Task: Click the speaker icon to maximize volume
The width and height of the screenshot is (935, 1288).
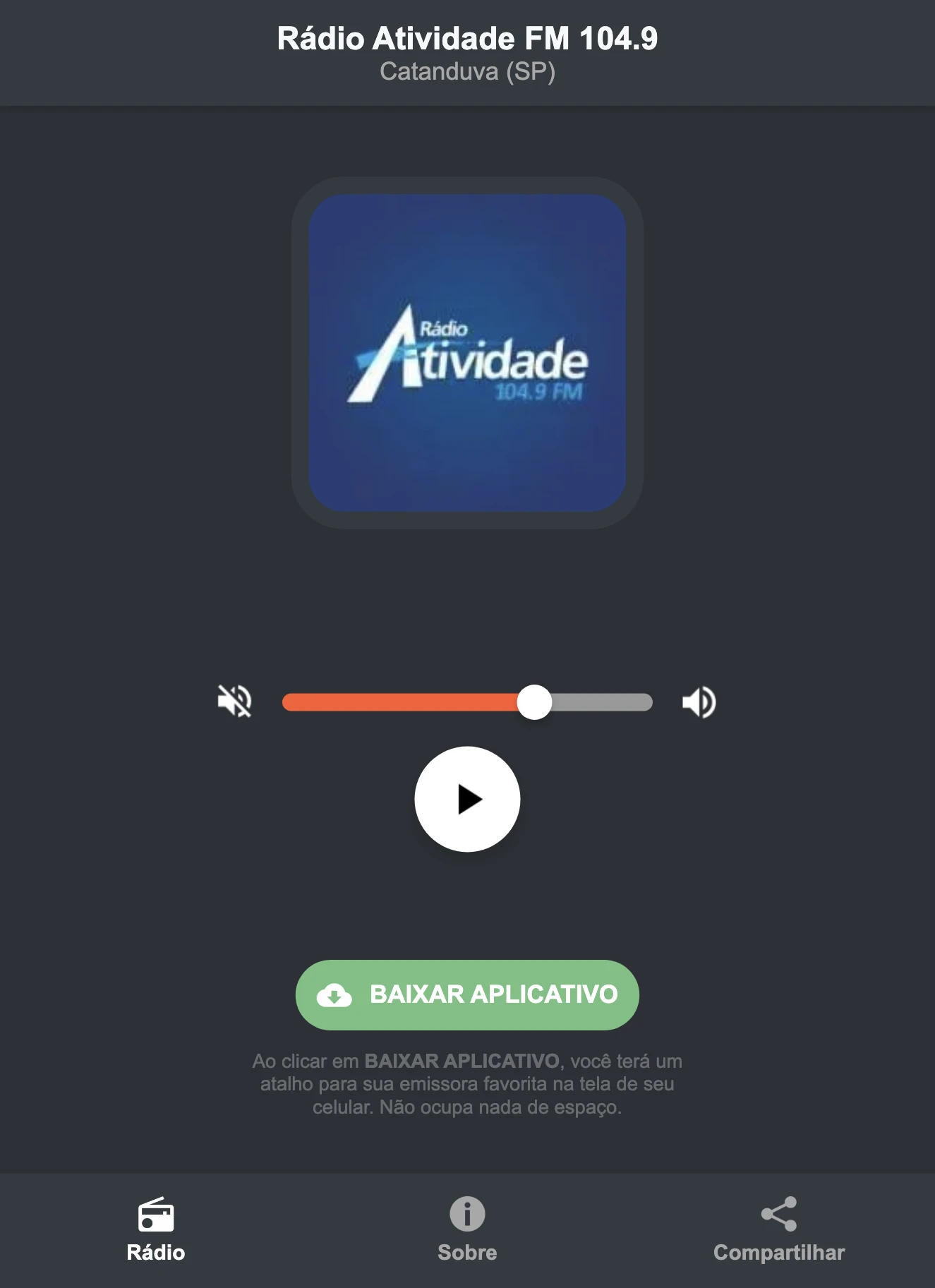Action: [x=699, y=700]
